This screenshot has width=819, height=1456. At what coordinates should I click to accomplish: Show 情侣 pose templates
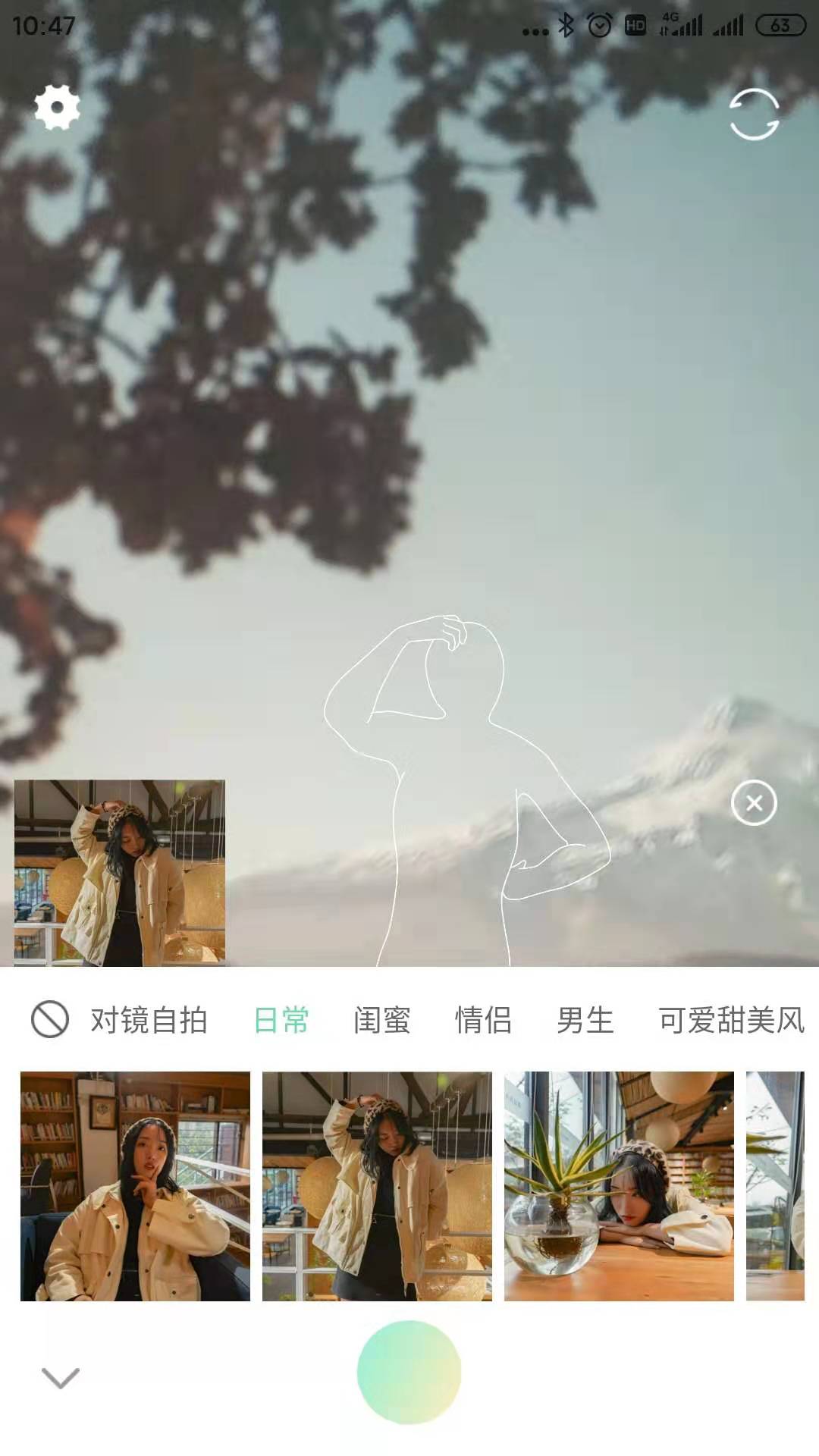point(483,1021)
